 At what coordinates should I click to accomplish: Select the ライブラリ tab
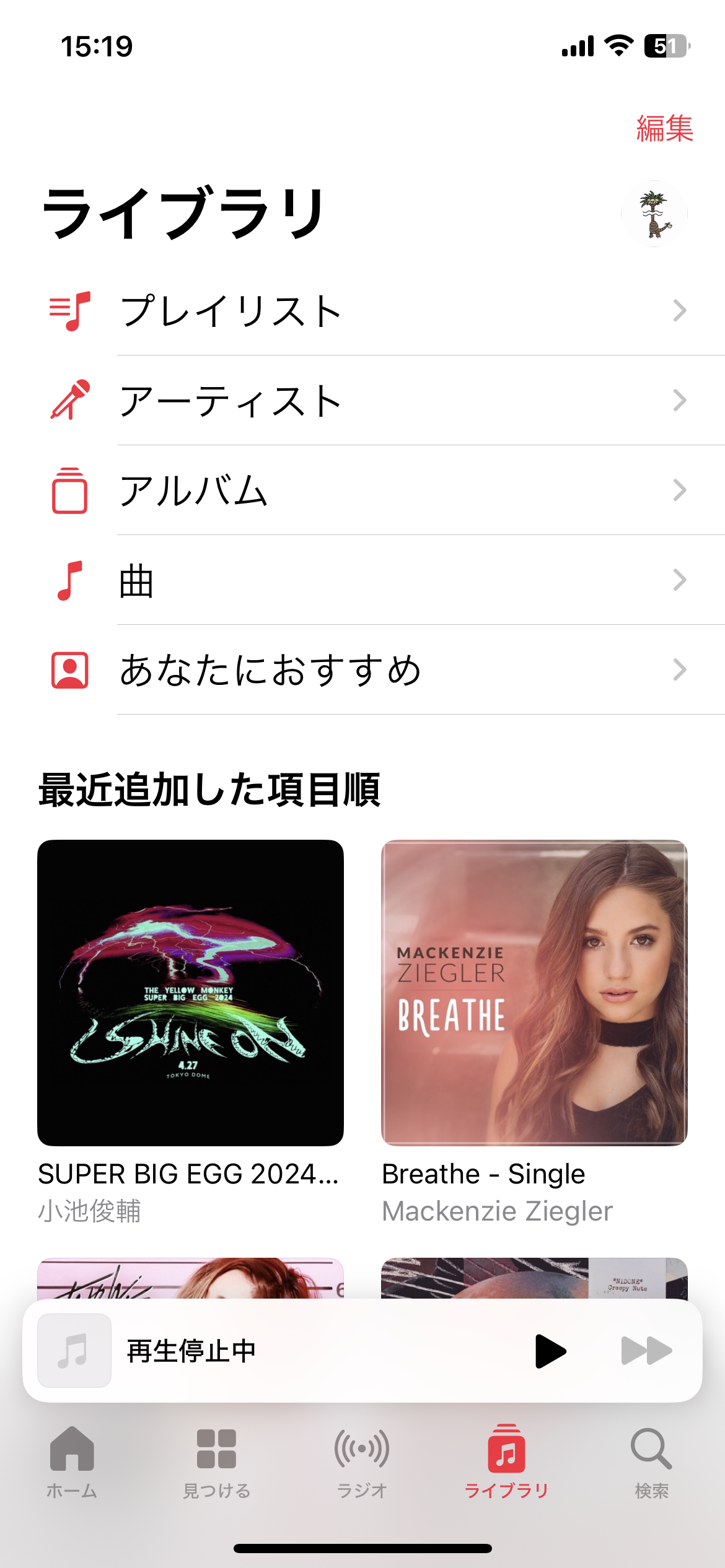pyautogui.click(x=506, y=1461)
